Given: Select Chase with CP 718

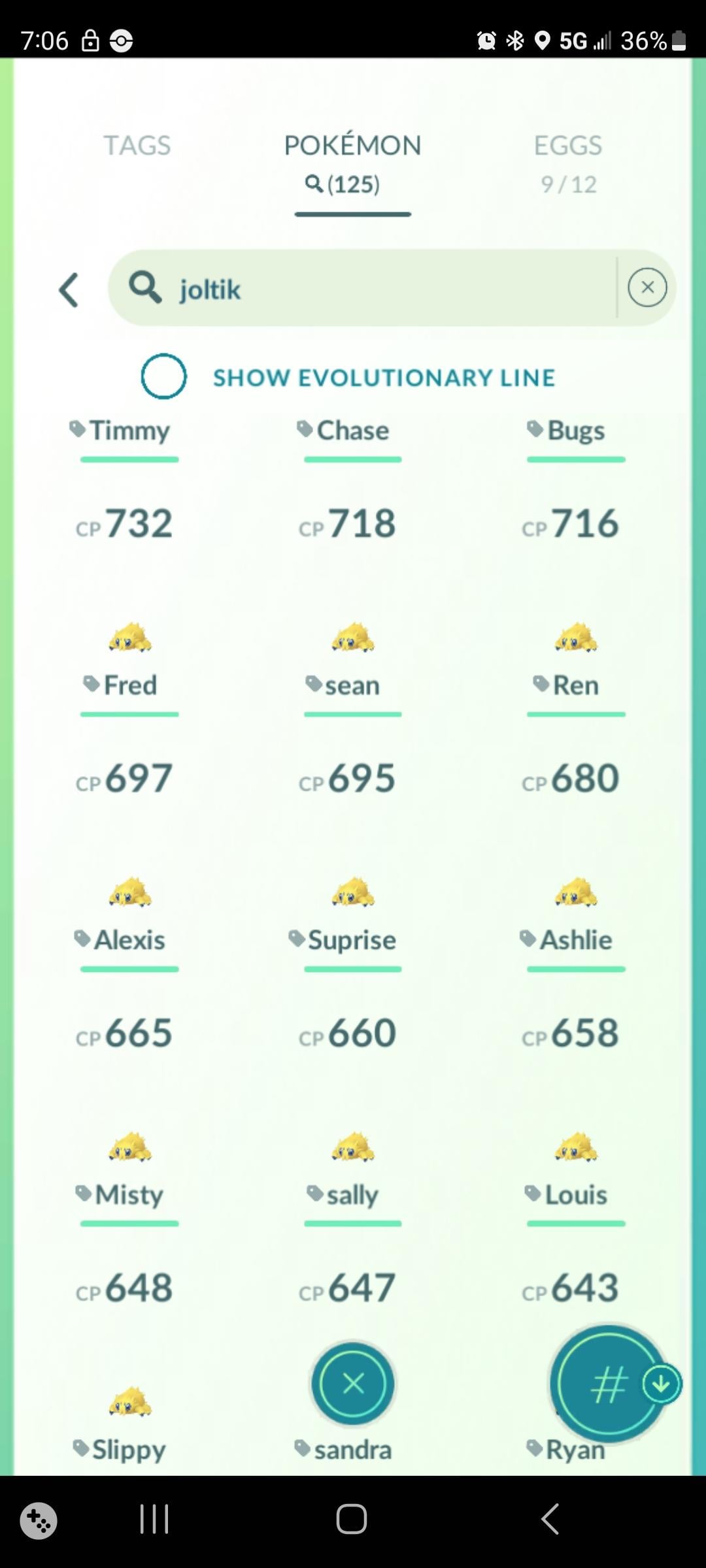Looking at the screenshot, I should point(352,483).
